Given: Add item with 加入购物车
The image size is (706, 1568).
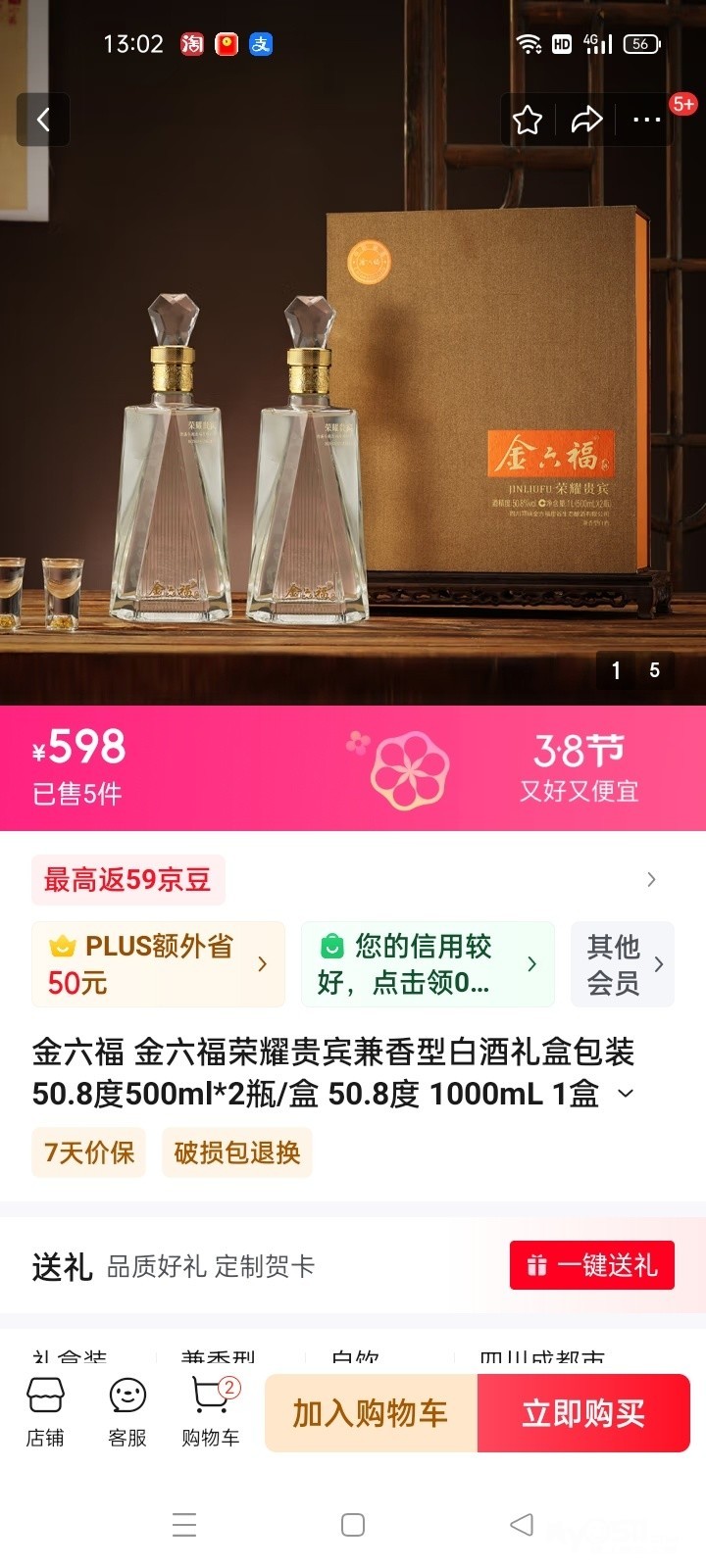Looking at the screenshot, I should (x=371, y=1413).
